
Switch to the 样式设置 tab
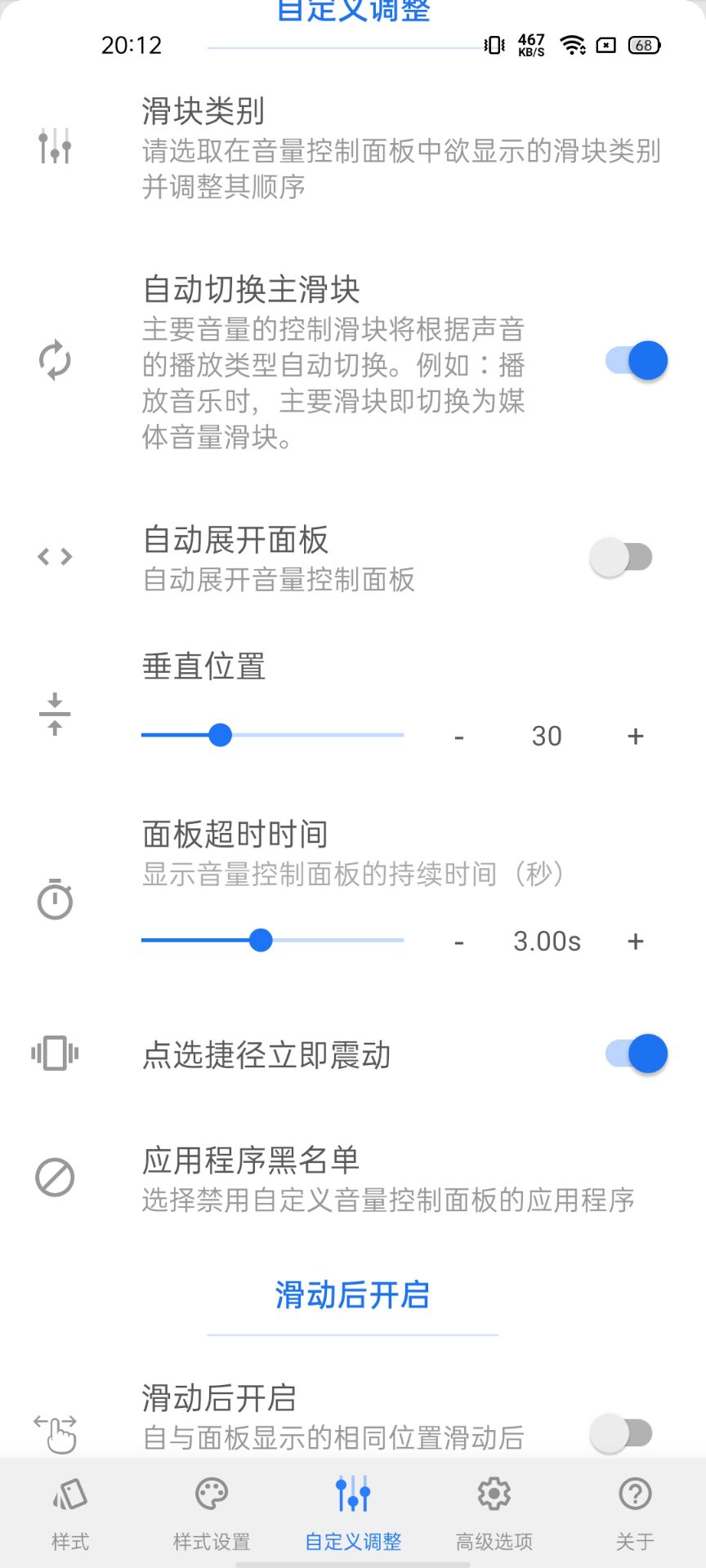tap(212, 1512)
